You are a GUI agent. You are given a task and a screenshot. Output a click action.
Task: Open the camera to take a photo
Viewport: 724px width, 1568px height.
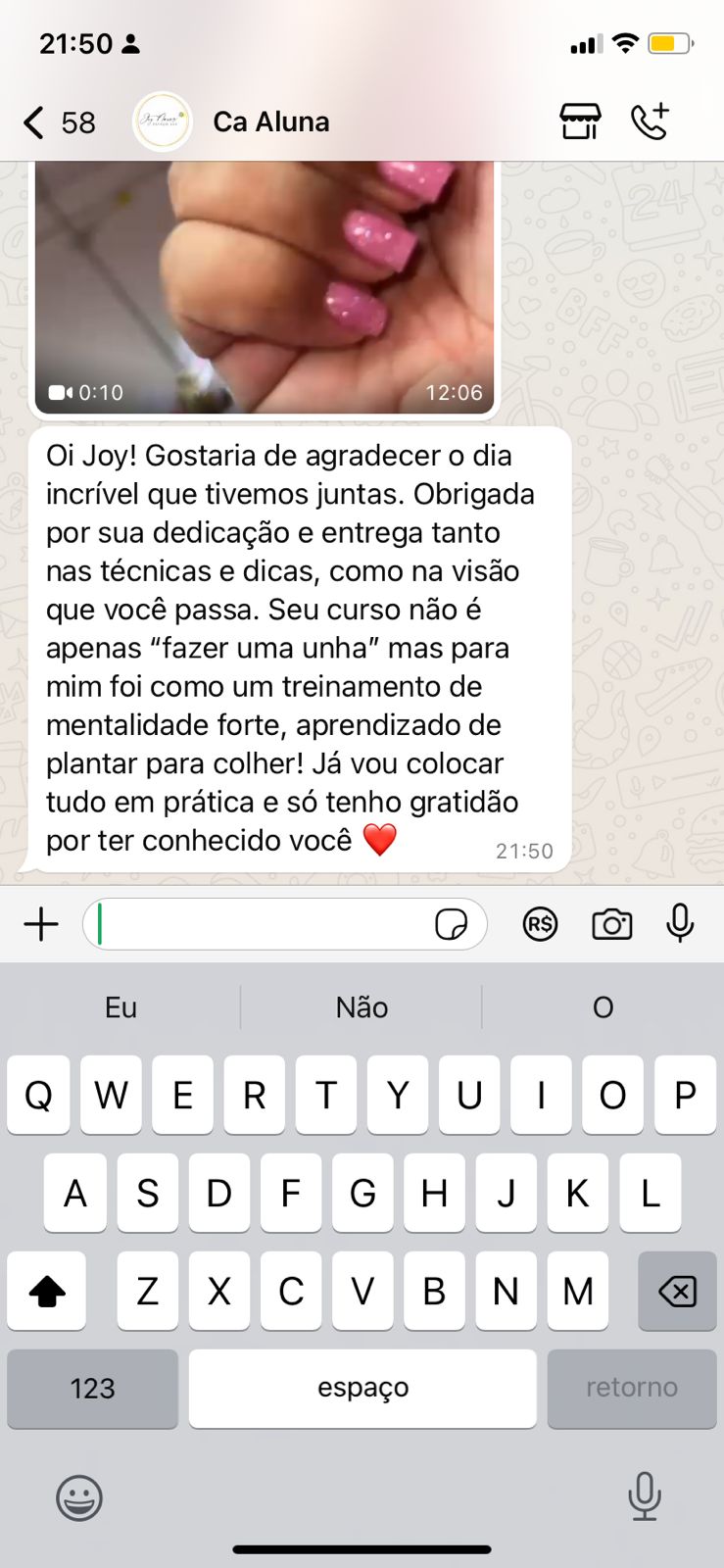611,923
